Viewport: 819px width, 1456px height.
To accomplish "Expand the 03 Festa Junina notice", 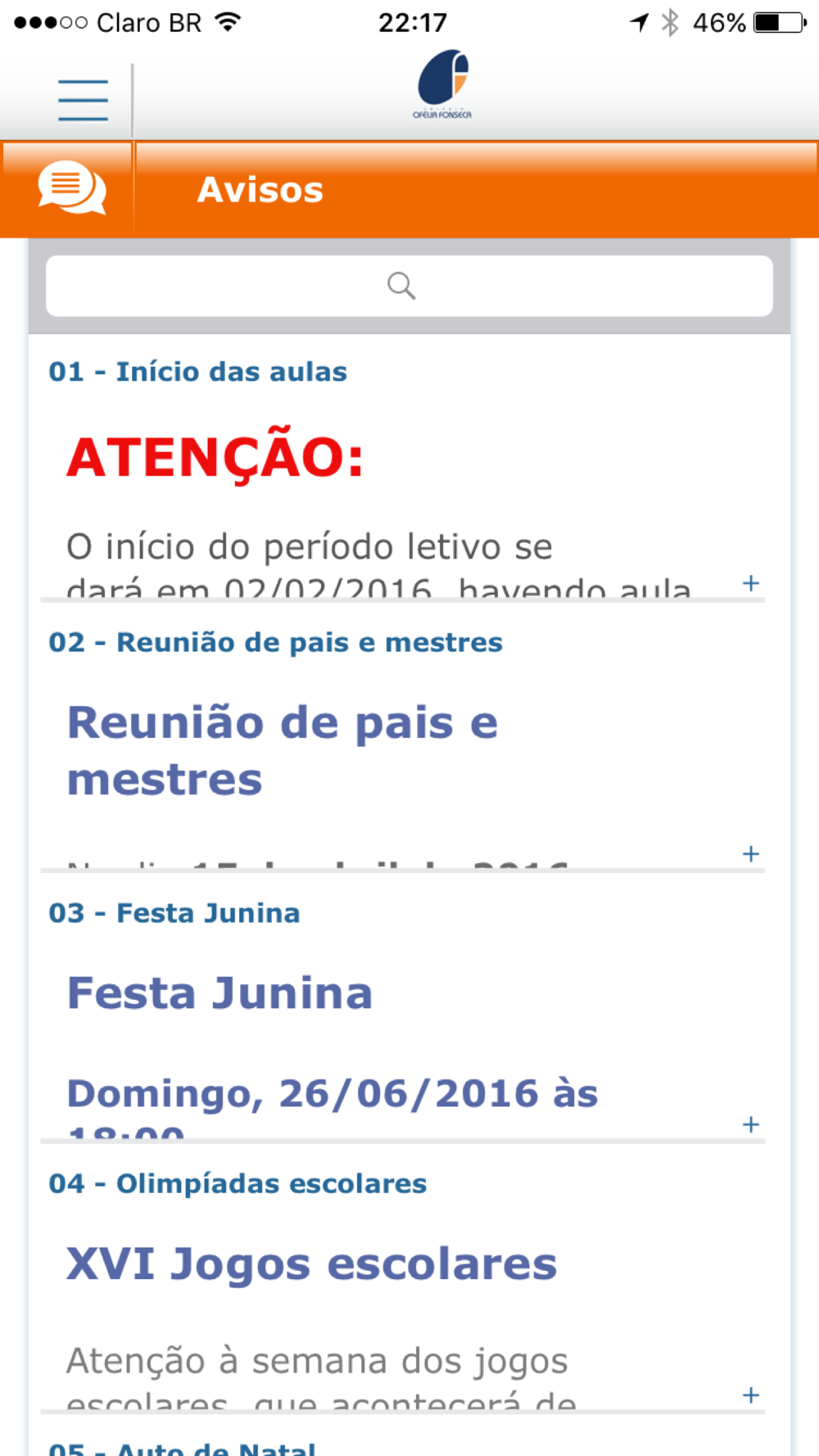I will tap(751, 1124).
